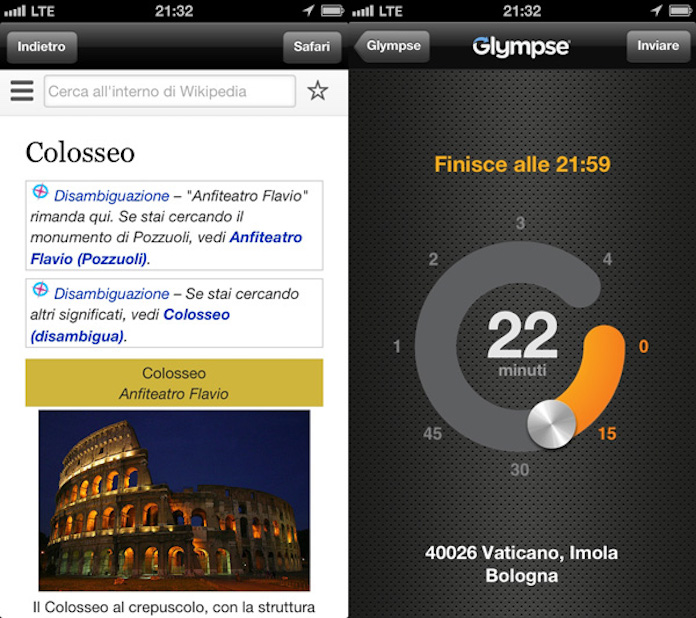Open the Colosseum photo
696x618 pixels.
click(174, 499)
